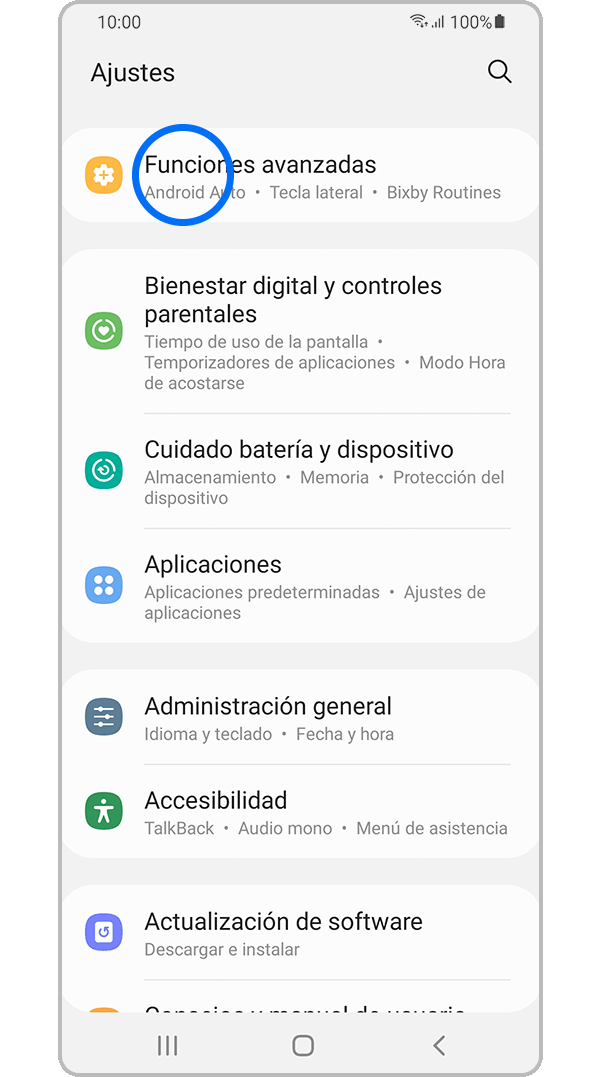Viewport: 600px width, 1077px height.
Task: Open Funciones avanzadas settings
Action: pos(300,176)
